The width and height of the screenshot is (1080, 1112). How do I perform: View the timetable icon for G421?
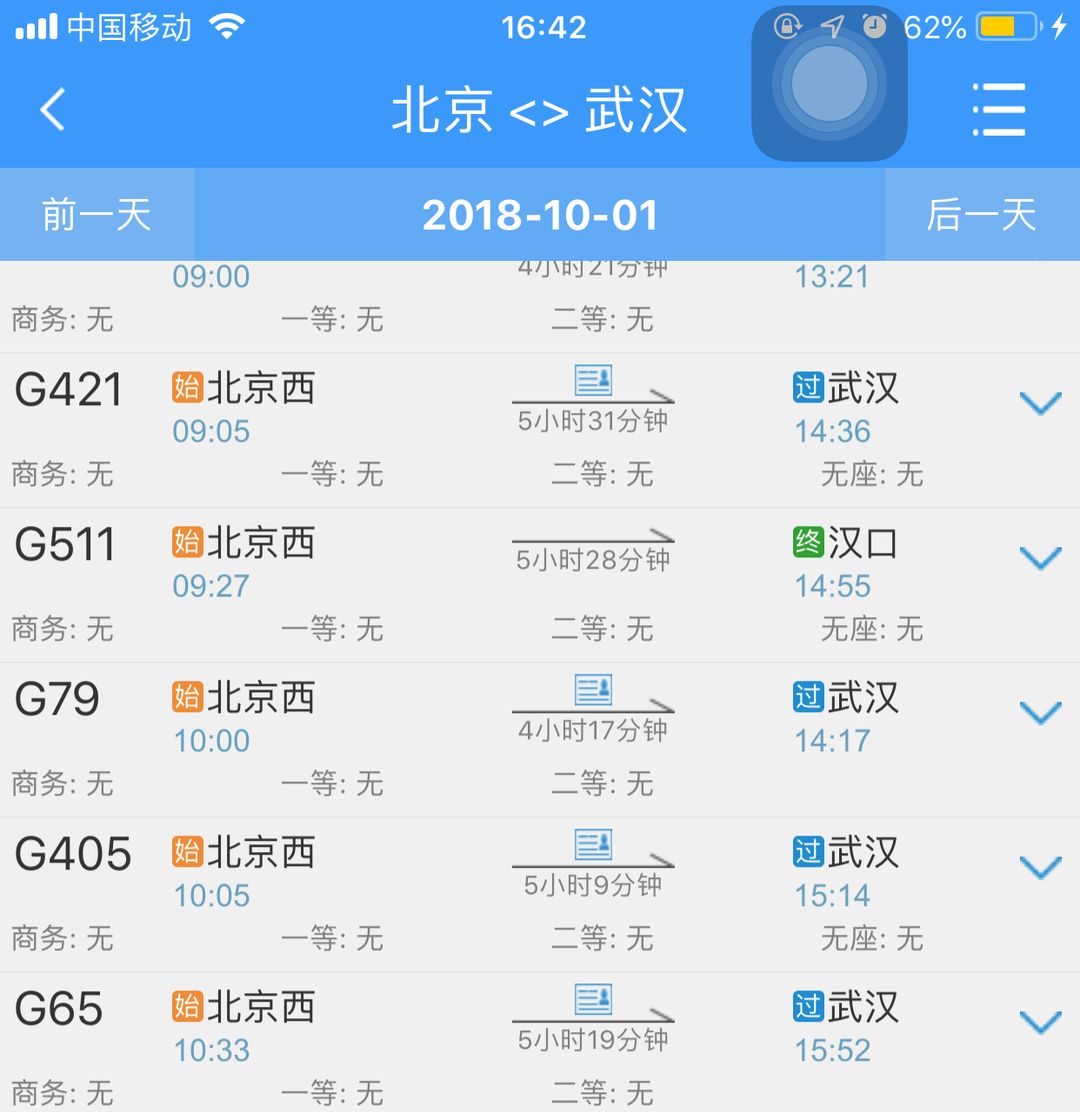click(x=593, y=380)
